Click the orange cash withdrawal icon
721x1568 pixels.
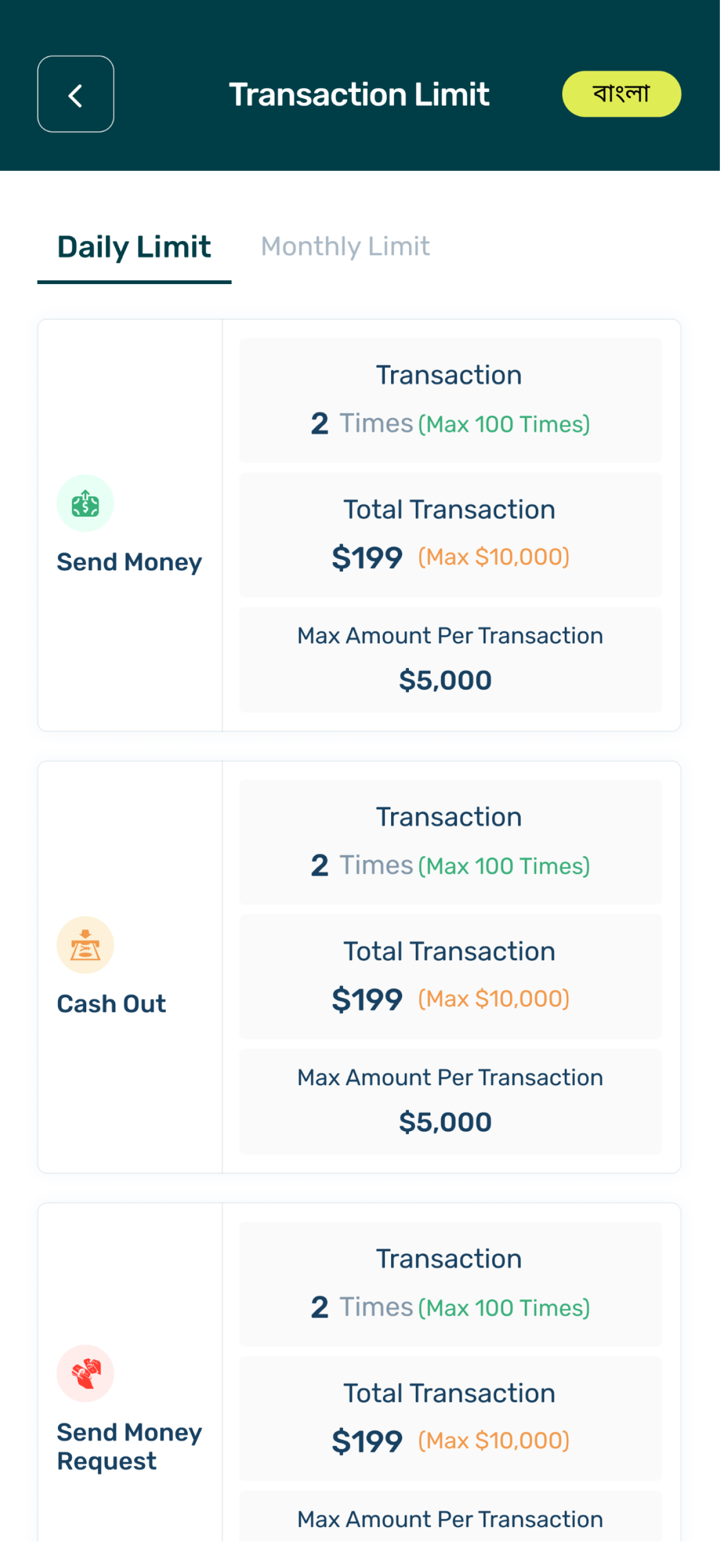click(85, 945)
